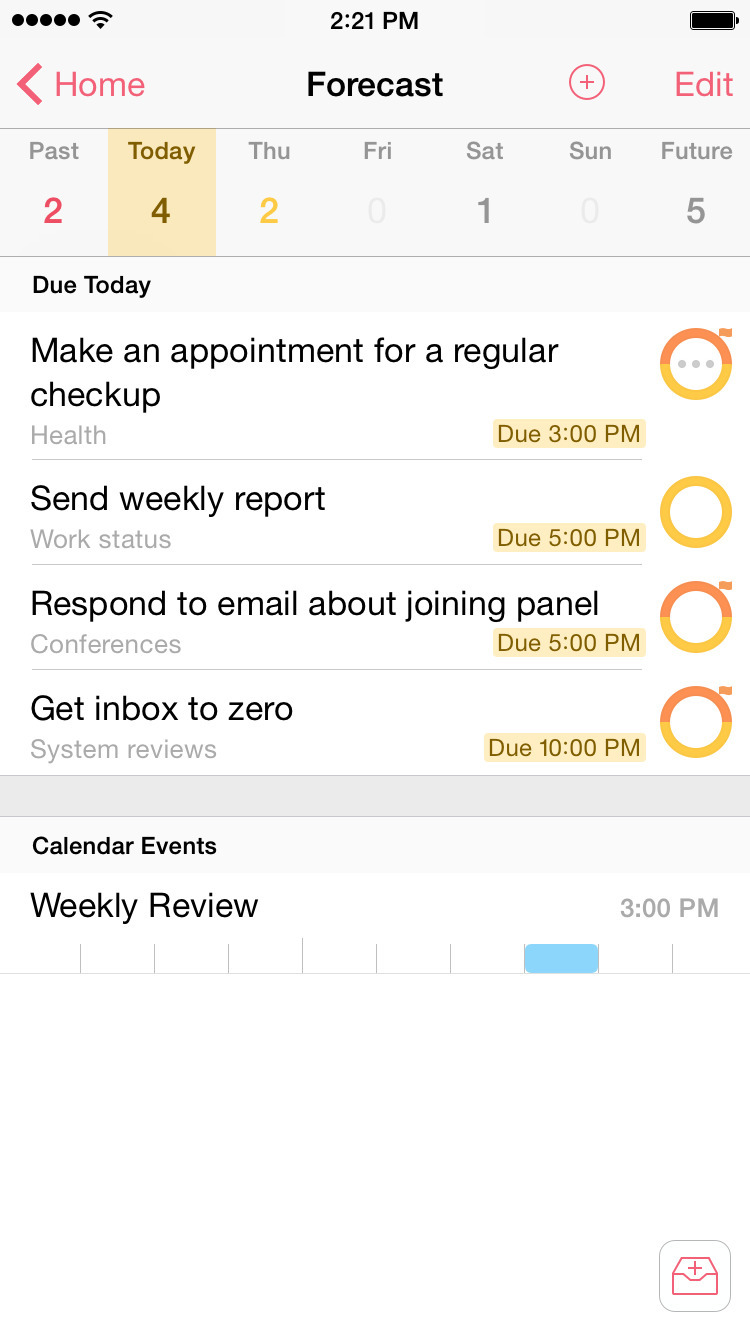Tap Edit in the top bar
This screenshot has height=1334, width=750.
point(703,85)
